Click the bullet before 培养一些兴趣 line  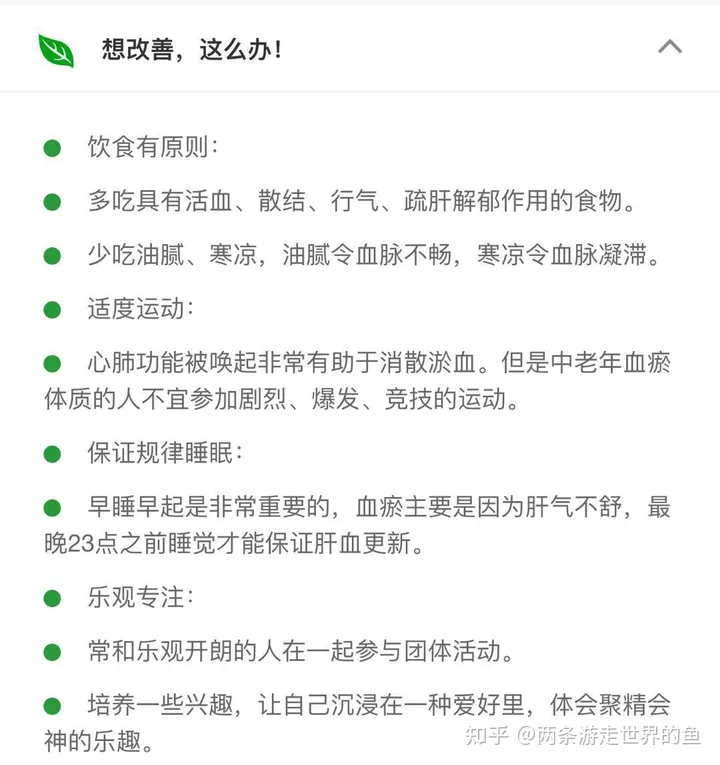click(51, 706)
